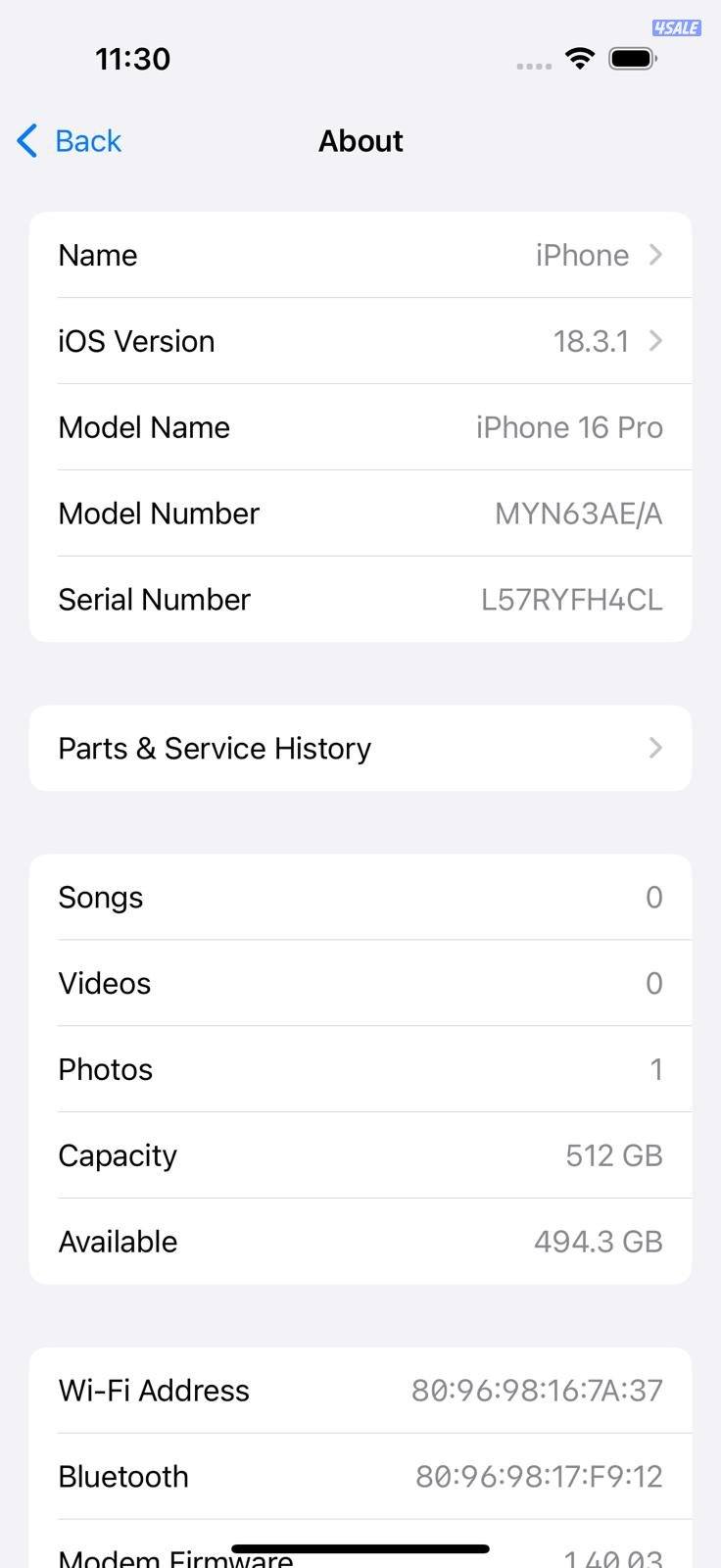Expand the iOS Version 18.3.1 row
Screen dimensions: 721x1568
click(x=654, y=341)
